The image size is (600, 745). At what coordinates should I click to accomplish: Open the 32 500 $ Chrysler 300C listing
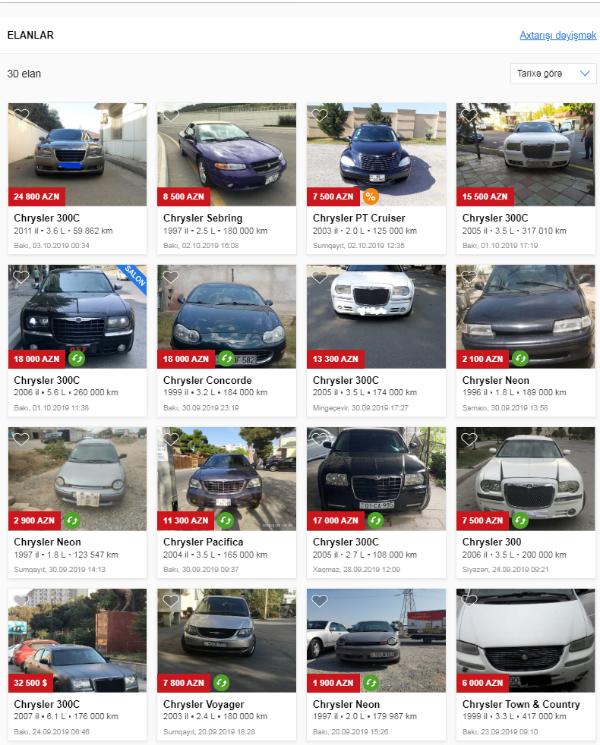tap(77, 640)
